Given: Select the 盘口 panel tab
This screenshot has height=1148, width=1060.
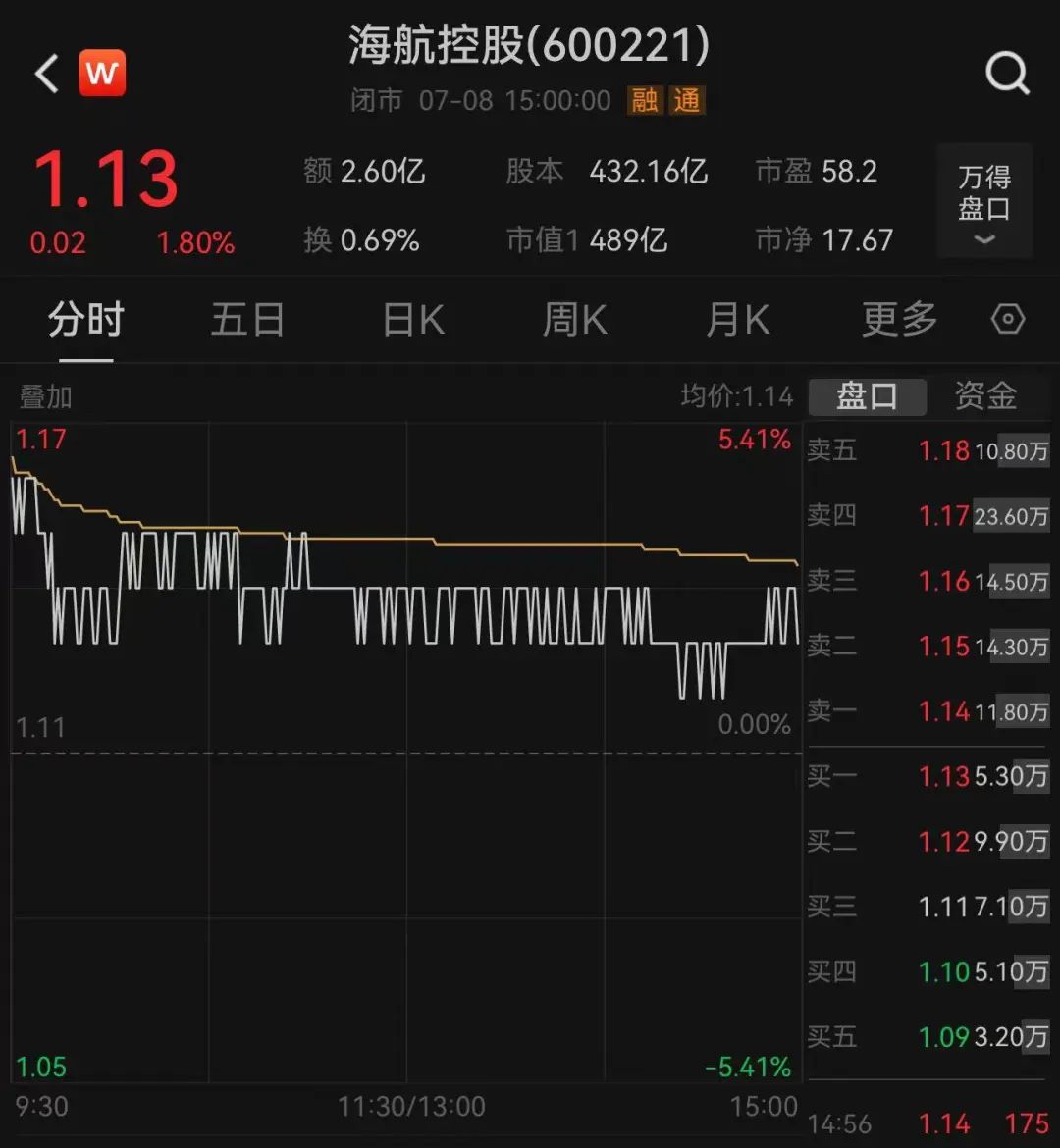Looking at the screenshot, I should (867, 396).
